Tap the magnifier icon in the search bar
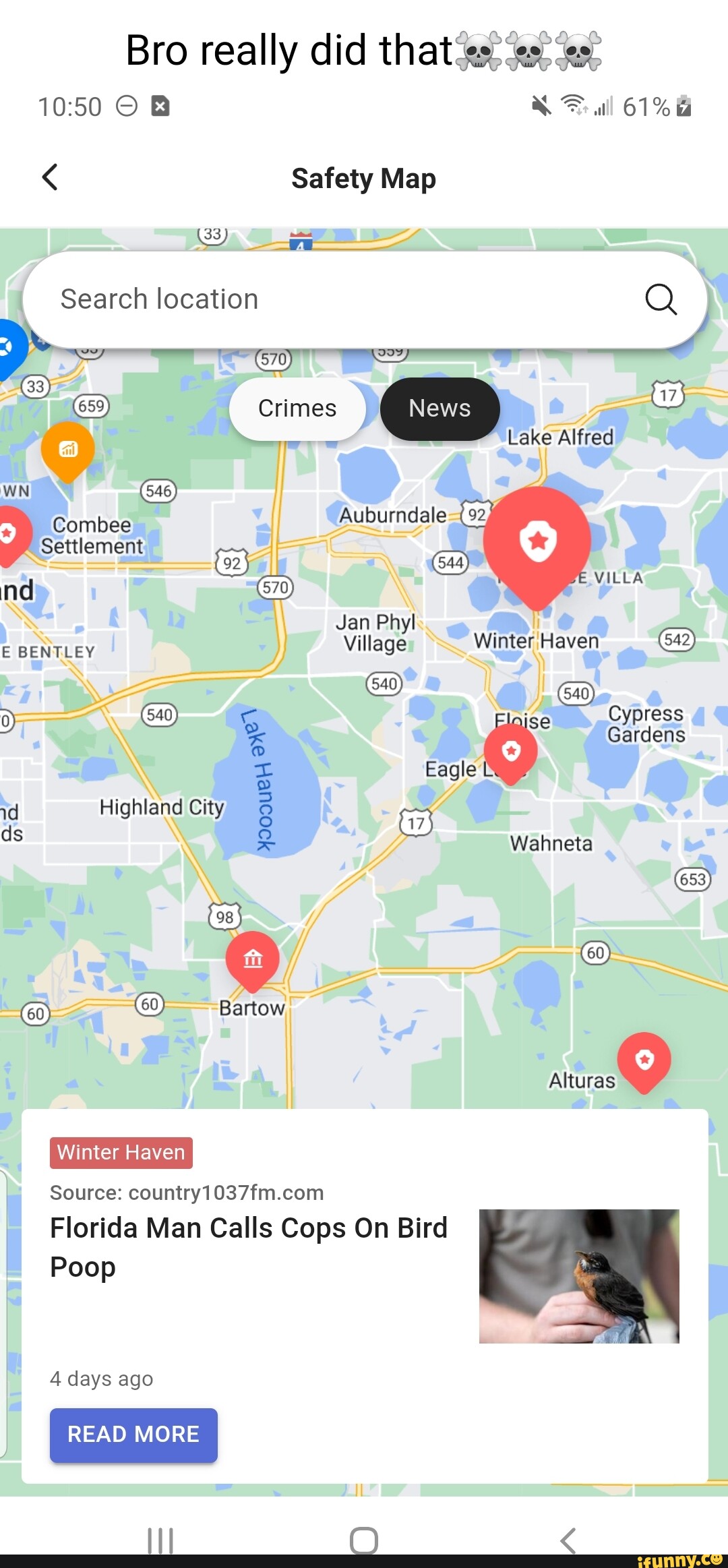The image size is (728, 1568). (661, 299)
